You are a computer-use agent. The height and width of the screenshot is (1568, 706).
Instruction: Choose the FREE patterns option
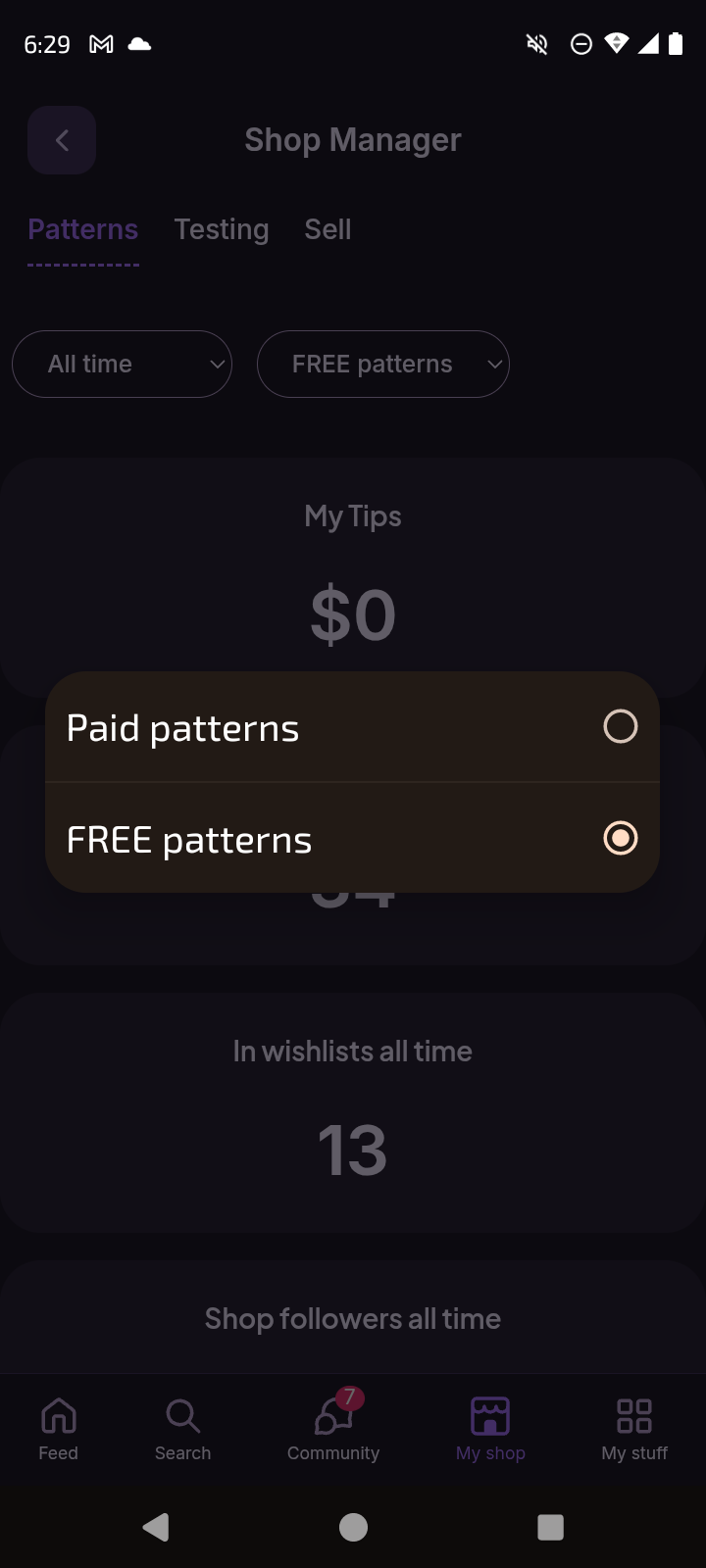[352, 838]
